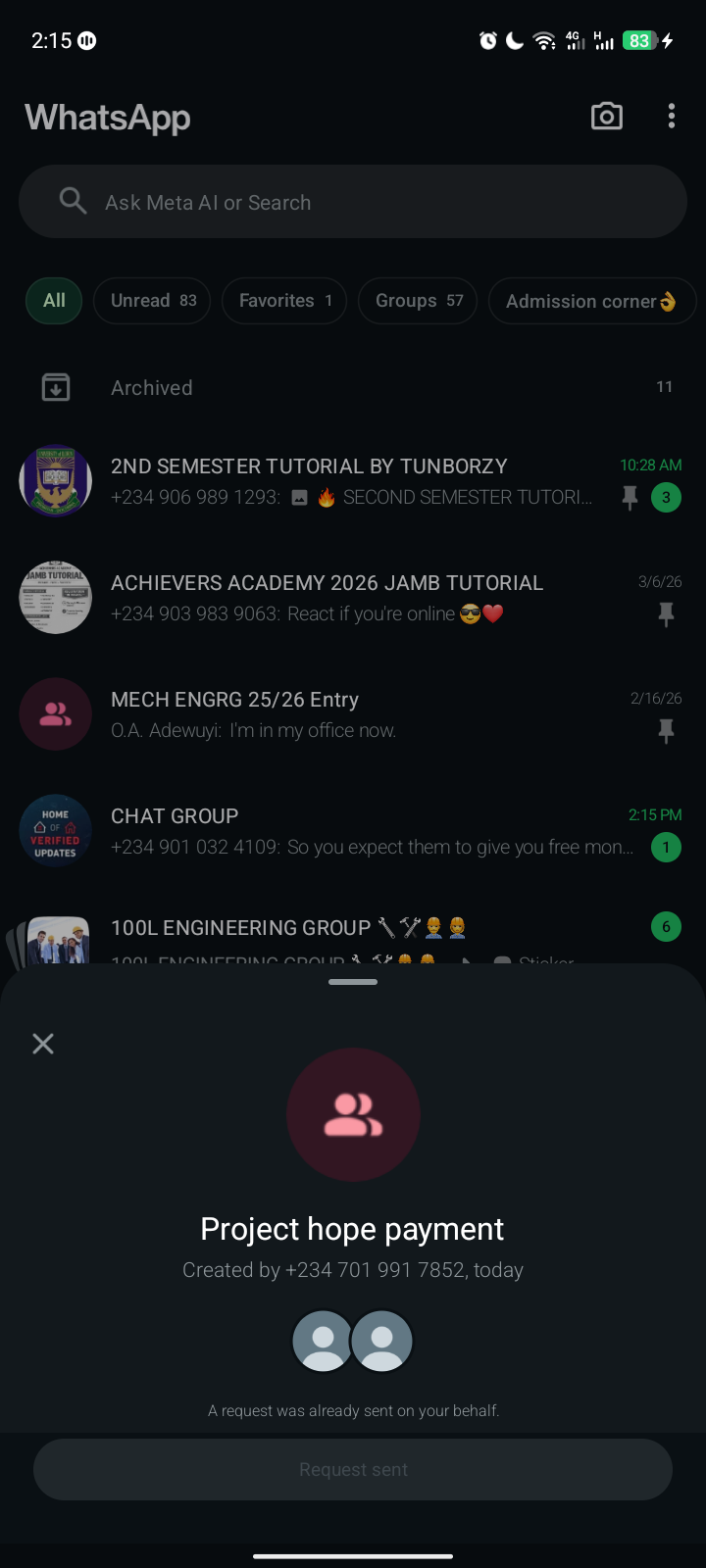Close the Project hope payment sheet
The height and width of the screenshot is (1568, 706).
[43, 1044]
